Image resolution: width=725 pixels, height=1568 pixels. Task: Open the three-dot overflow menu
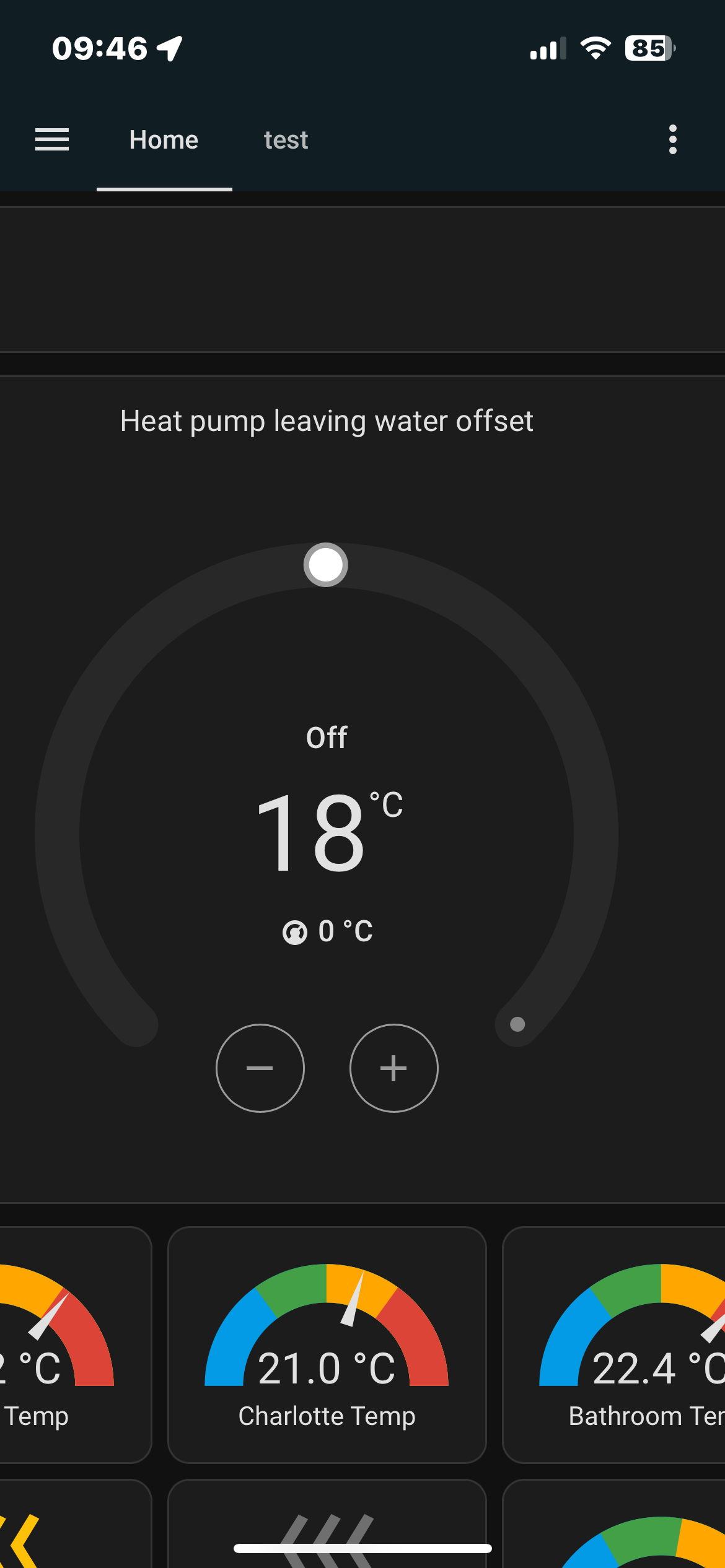pyautogui.click(x=673, y=140)
